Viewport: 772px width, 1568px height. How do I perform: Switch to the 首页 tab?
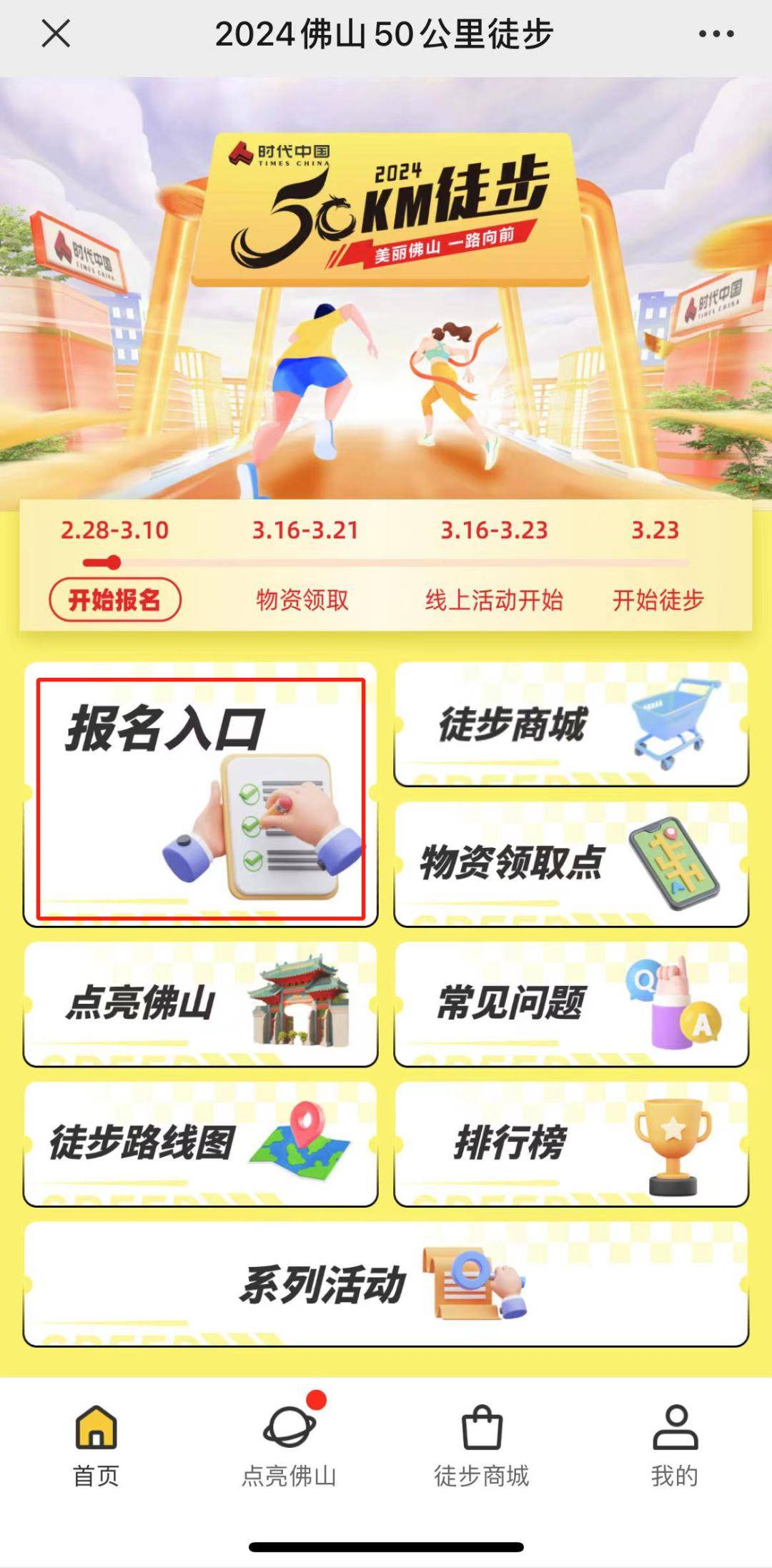96,1446
